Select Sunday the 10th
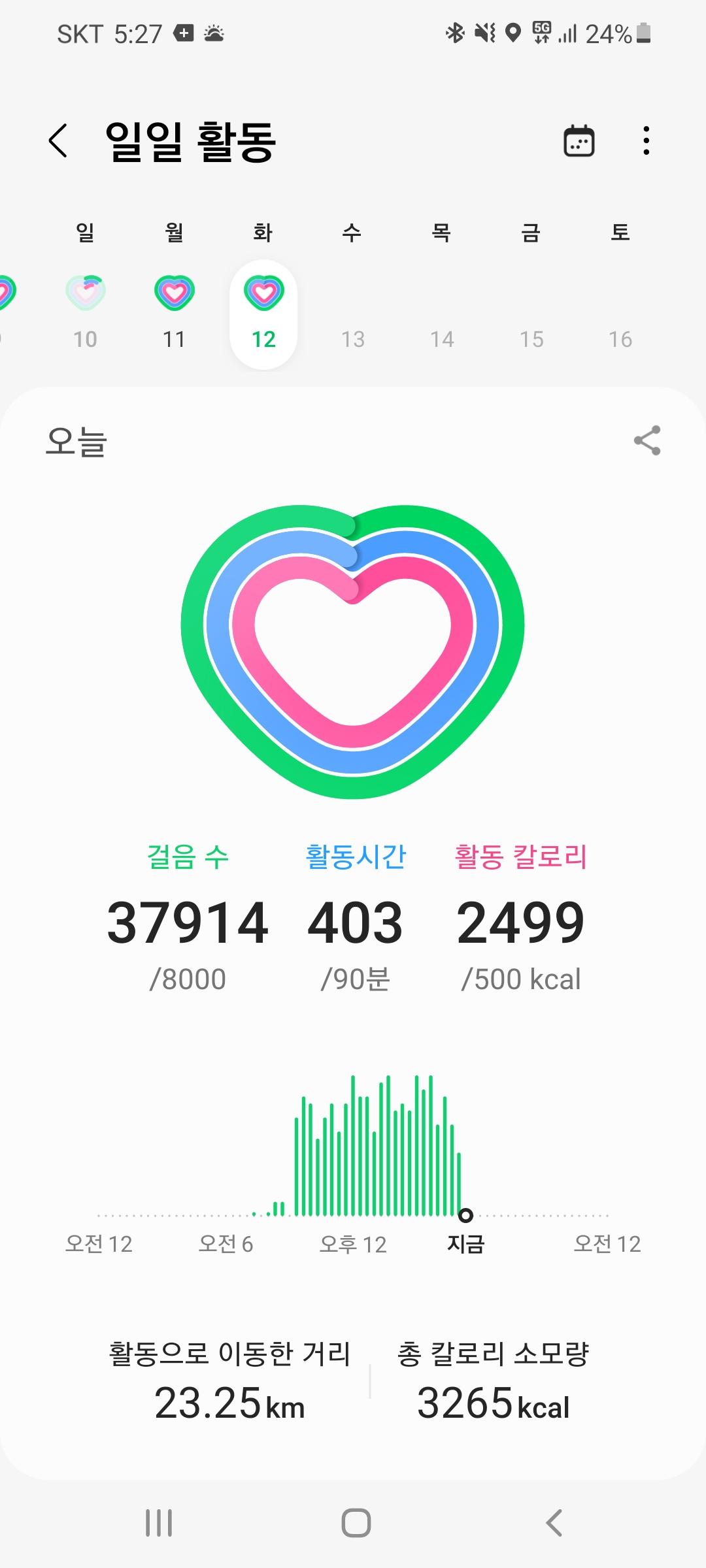Viewport: 706px width, 1568px height. click(86, 312)
